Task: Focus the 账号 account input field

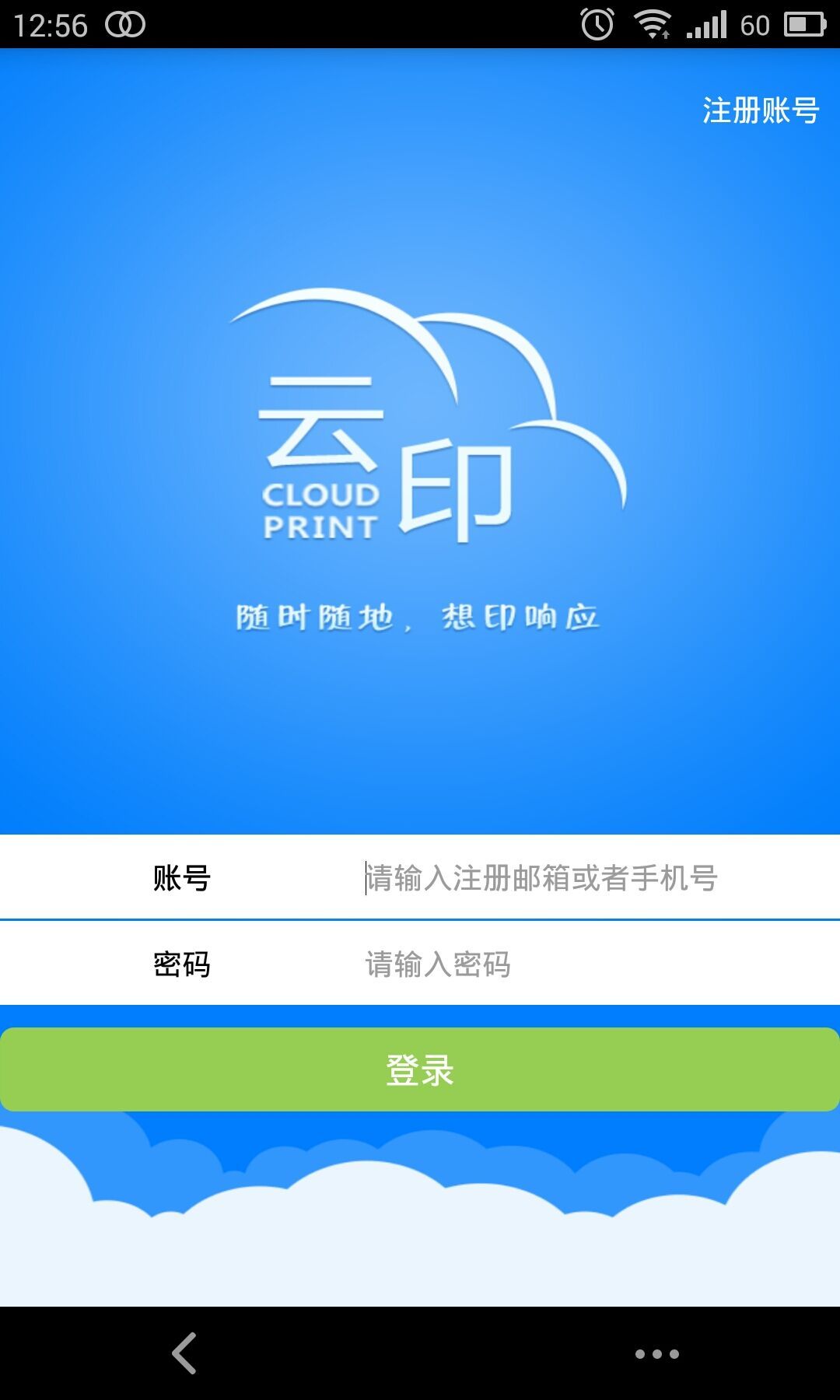Action: pyautogui.click(x=541, y=878)
